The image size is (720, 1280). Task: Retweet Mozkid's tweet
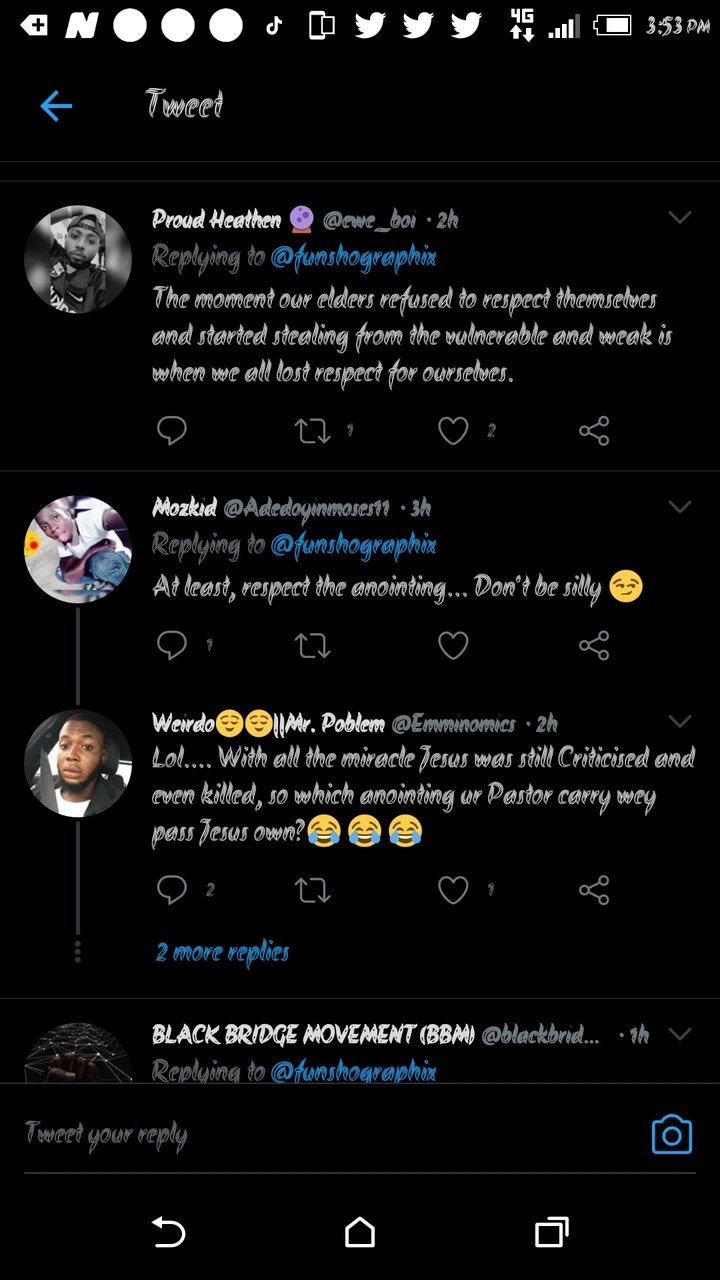313,646
